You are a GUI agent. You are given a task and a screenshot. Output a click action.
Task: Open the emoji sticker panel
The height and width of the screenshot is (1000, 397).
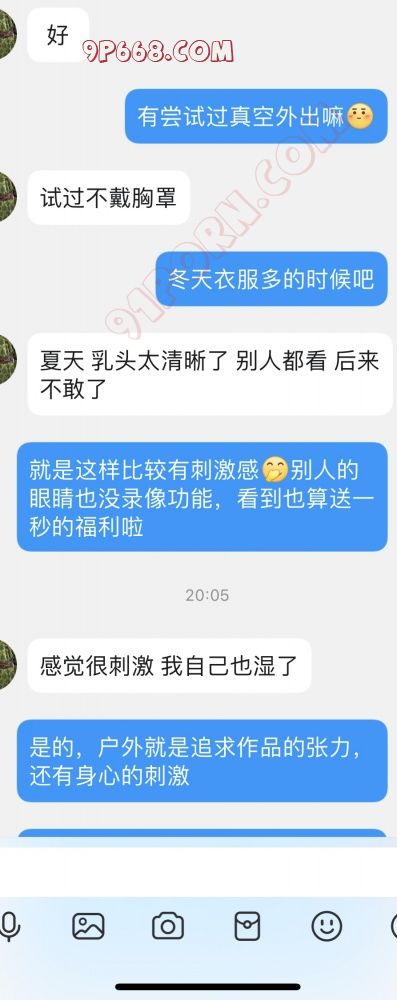click(327, 926)
